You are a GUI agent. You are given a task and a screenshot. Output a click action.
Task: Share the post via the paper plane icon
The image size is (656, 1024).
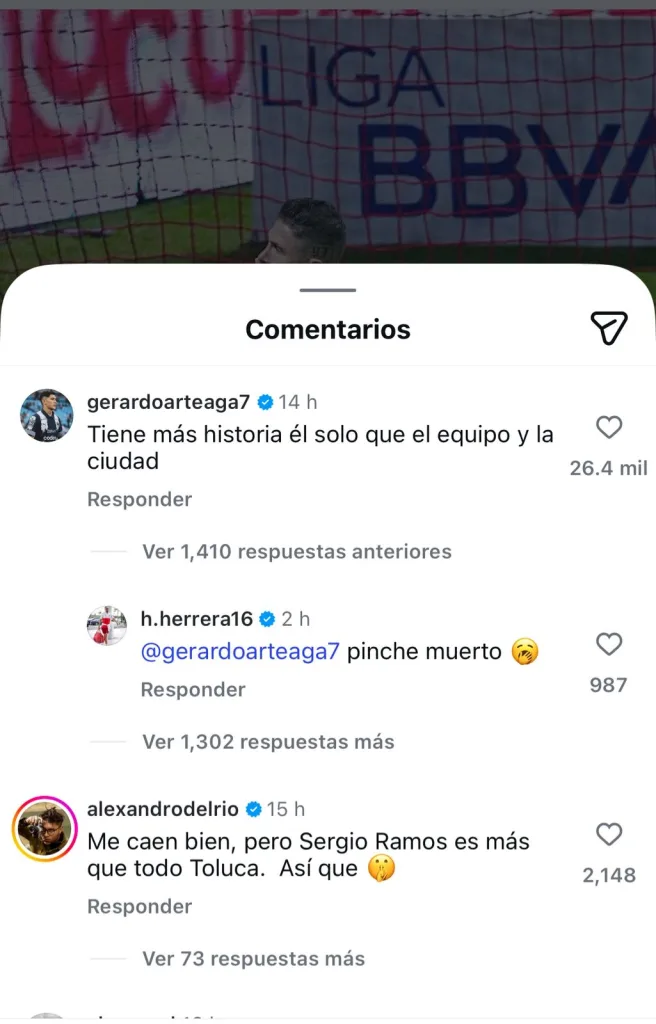tap(608, 328)
